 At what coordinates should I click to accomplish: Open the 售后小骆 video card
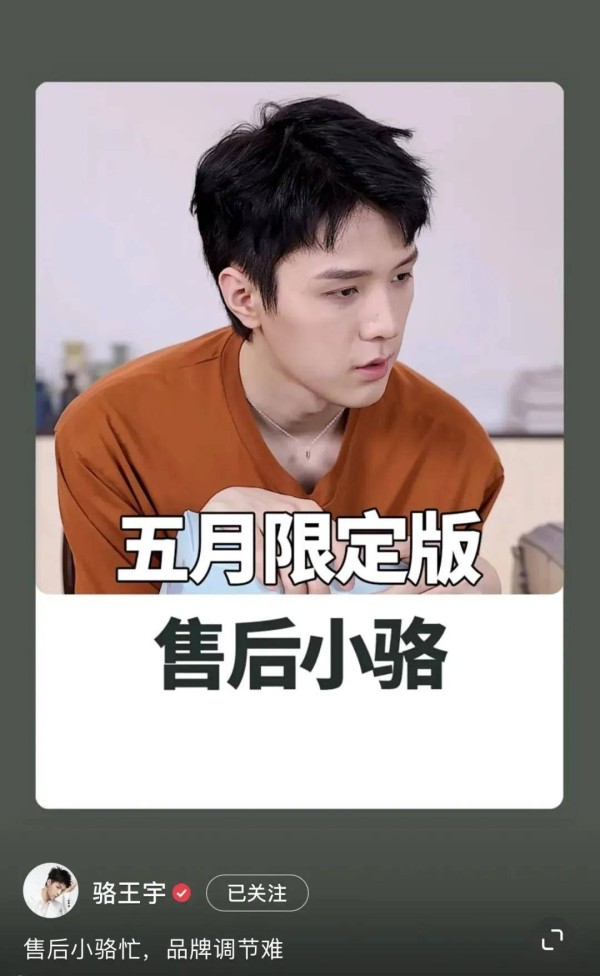tap(299, 445)
